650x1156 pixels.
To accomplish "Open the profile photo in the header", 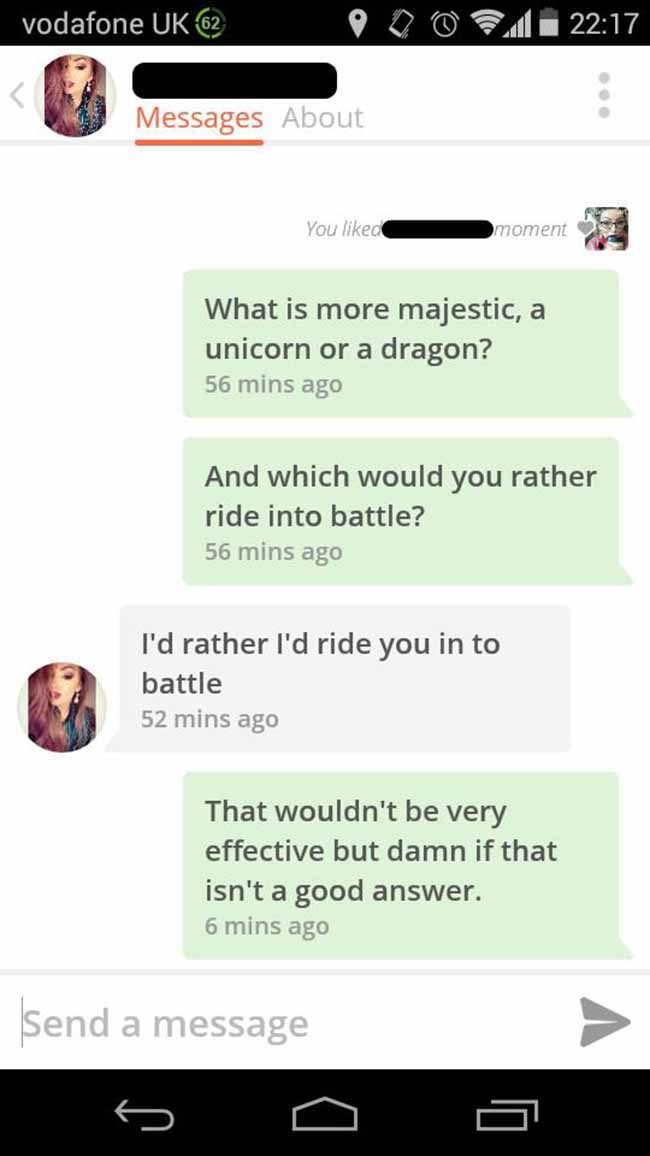I will click(x=75, y=95).
